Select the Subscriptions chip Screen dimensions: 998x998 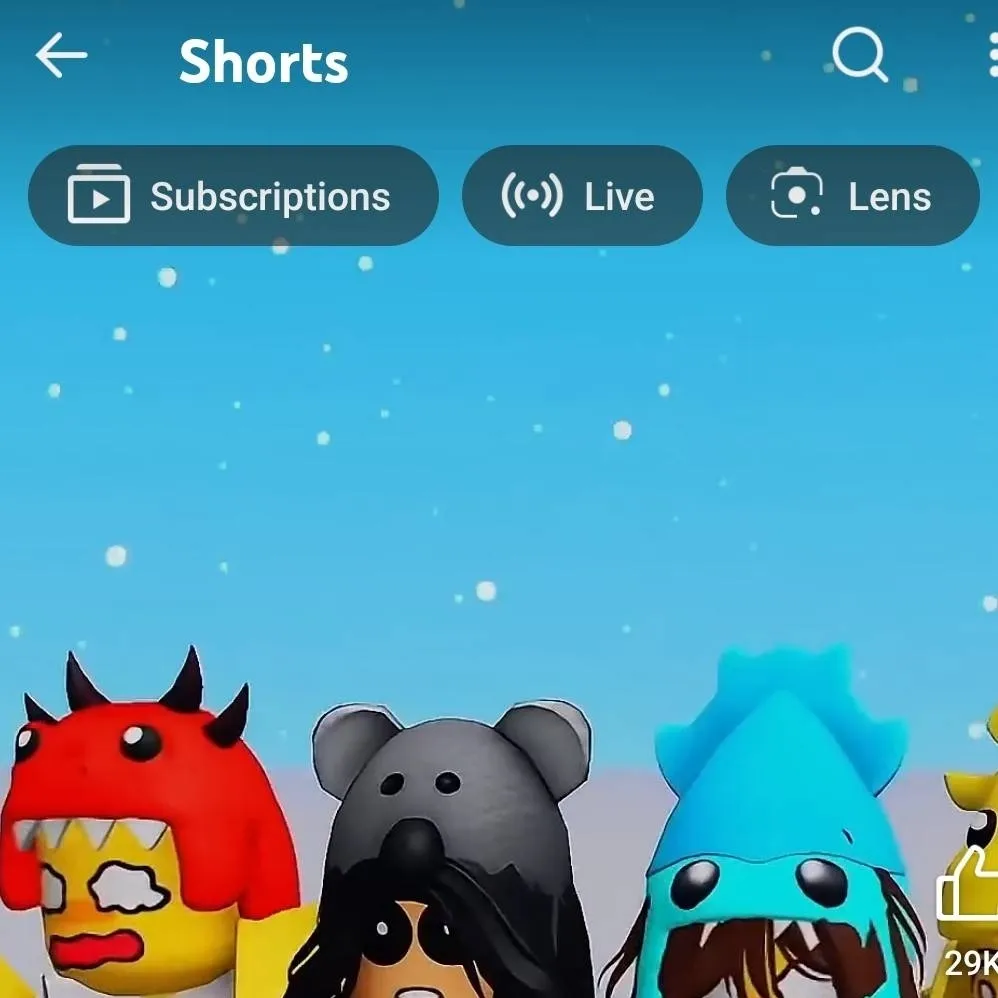(x=232, y=196)
